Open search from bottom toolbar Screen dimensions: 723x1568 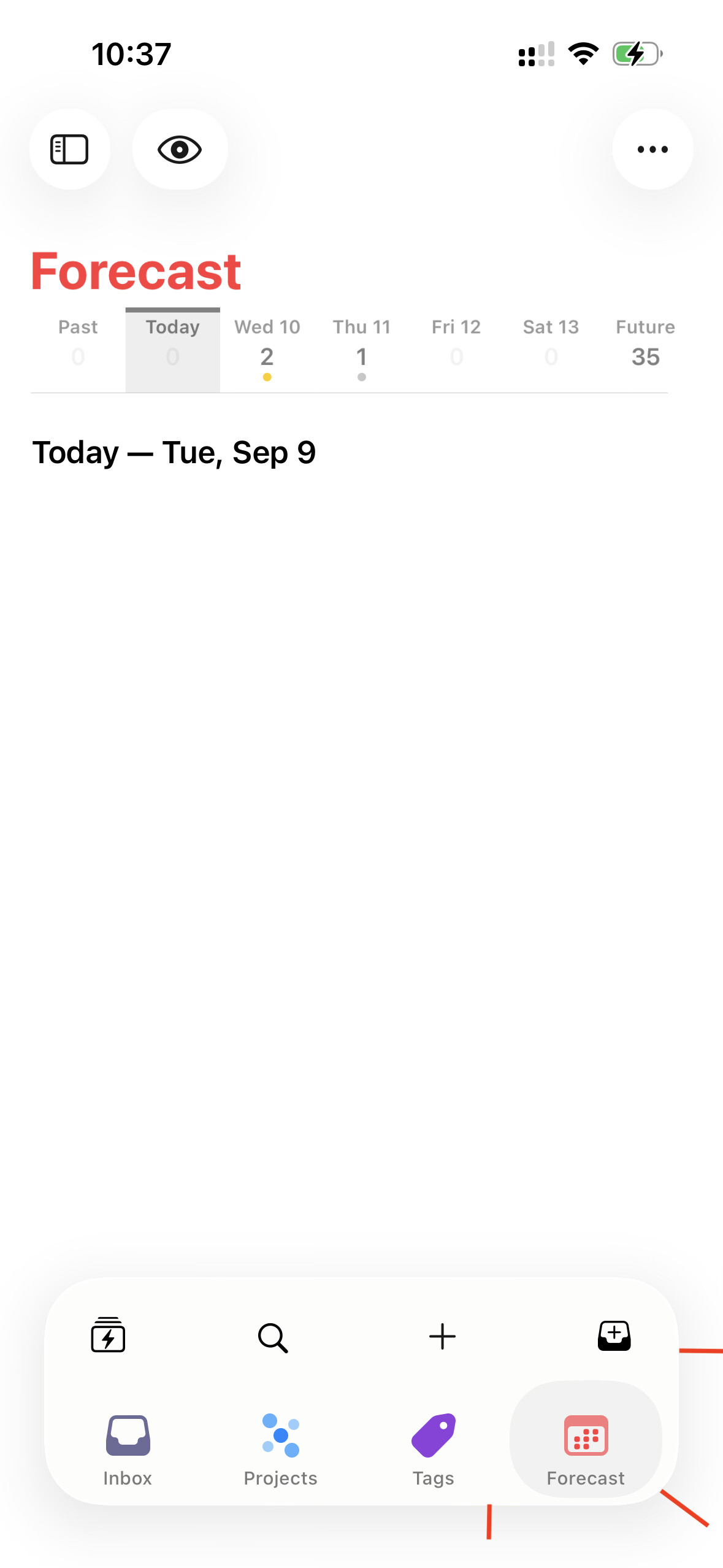point(273,1337)
